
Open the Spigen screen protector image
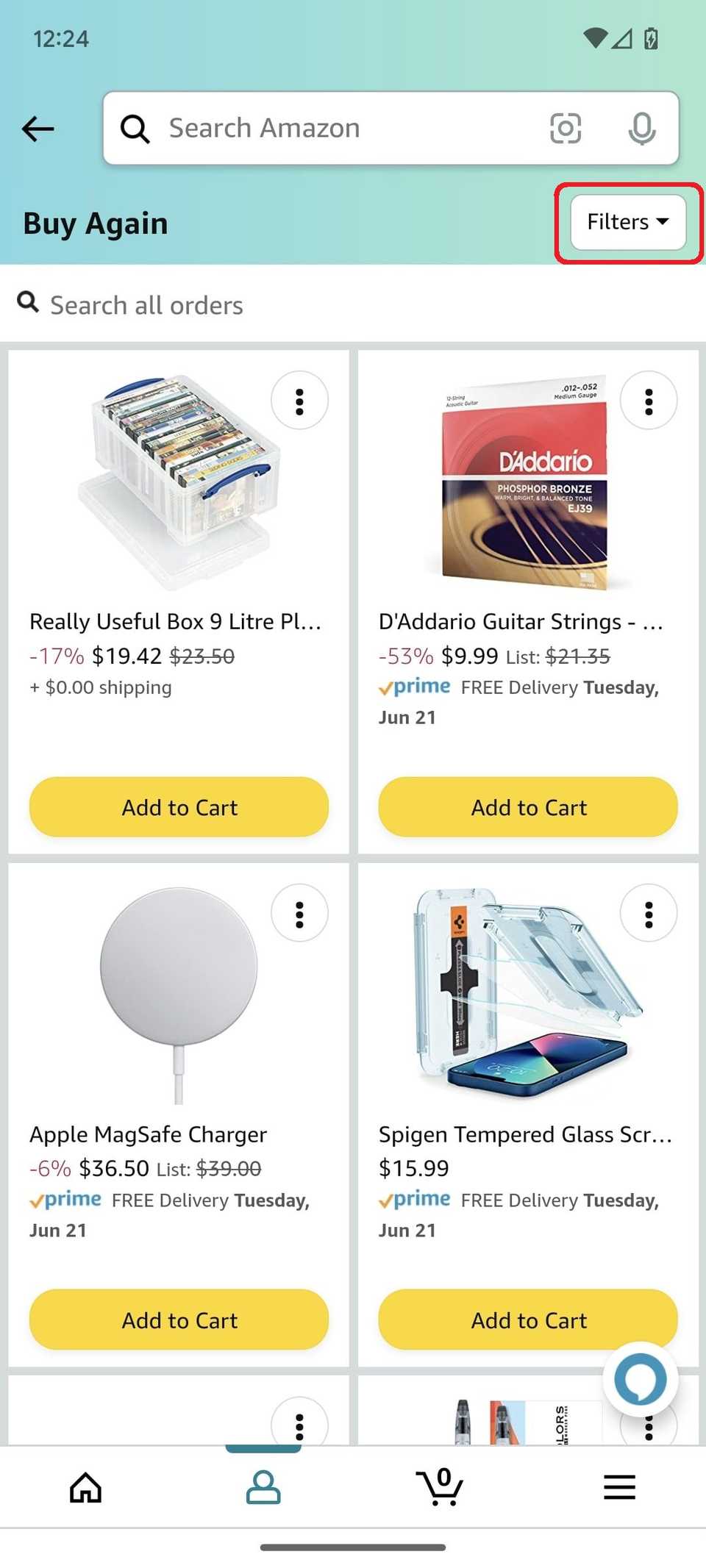pyautogui.click(x=526, y=992)
